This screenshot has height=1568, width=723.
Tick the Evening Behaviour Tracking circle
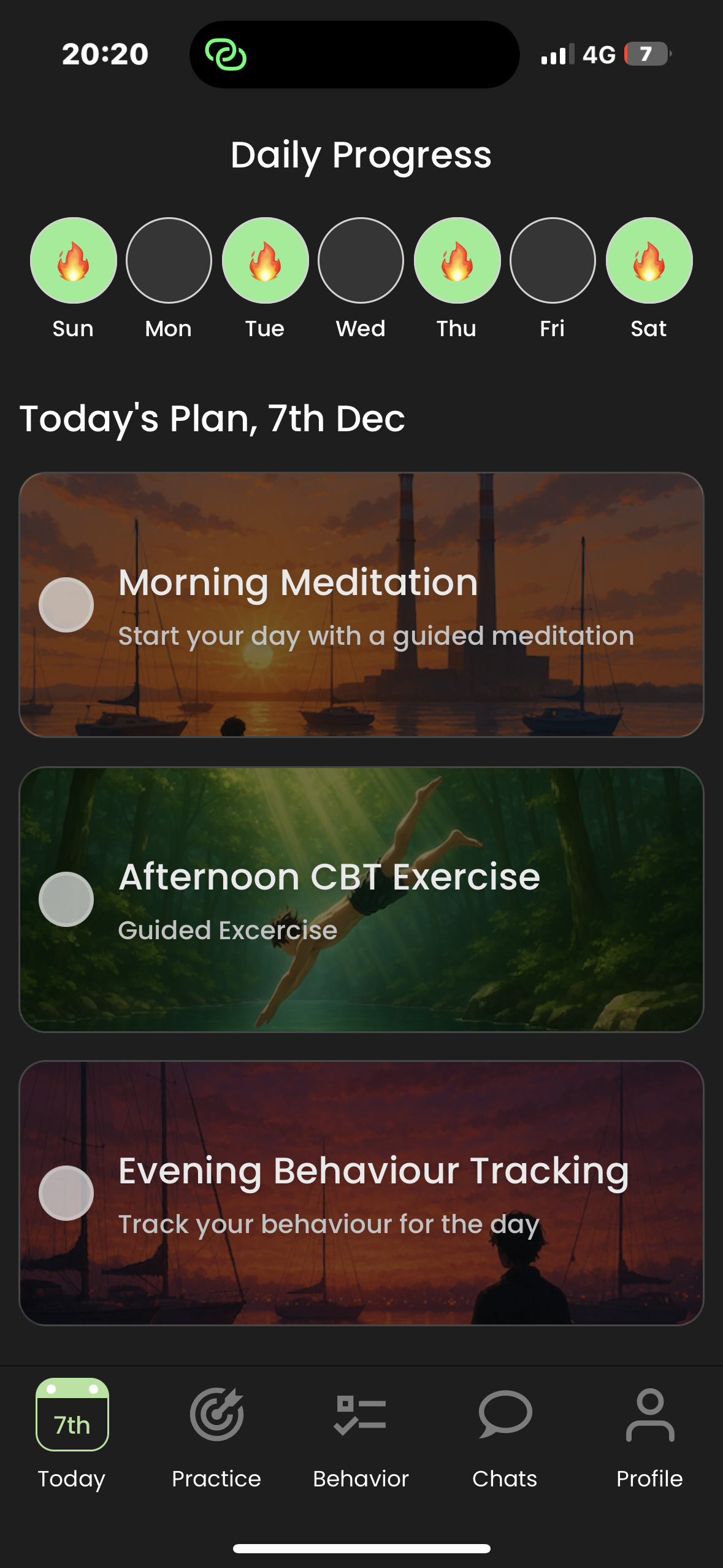66,1193
